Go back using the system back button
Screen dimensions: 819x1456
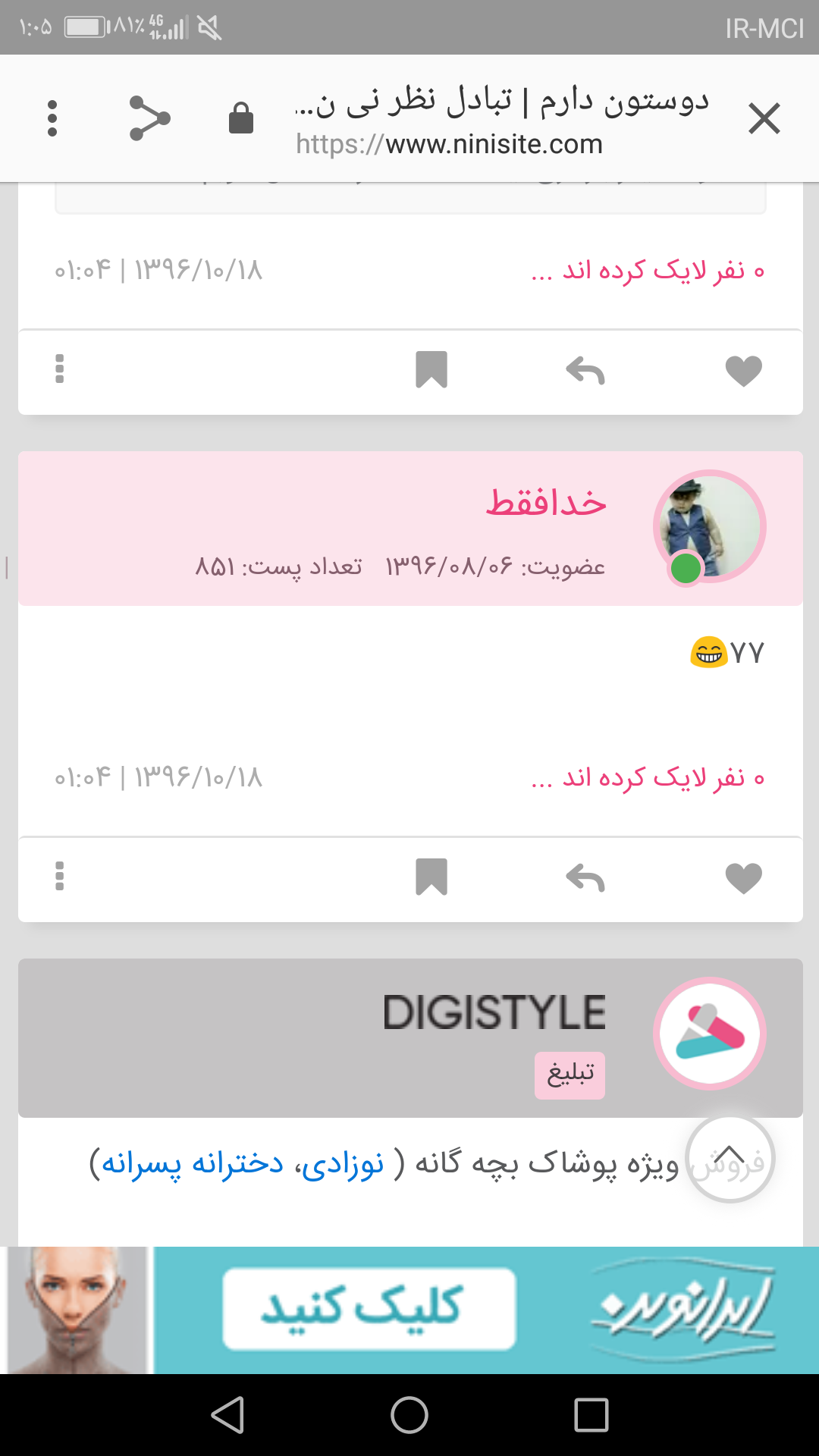pyautogui.click(x=227, y=1415)
